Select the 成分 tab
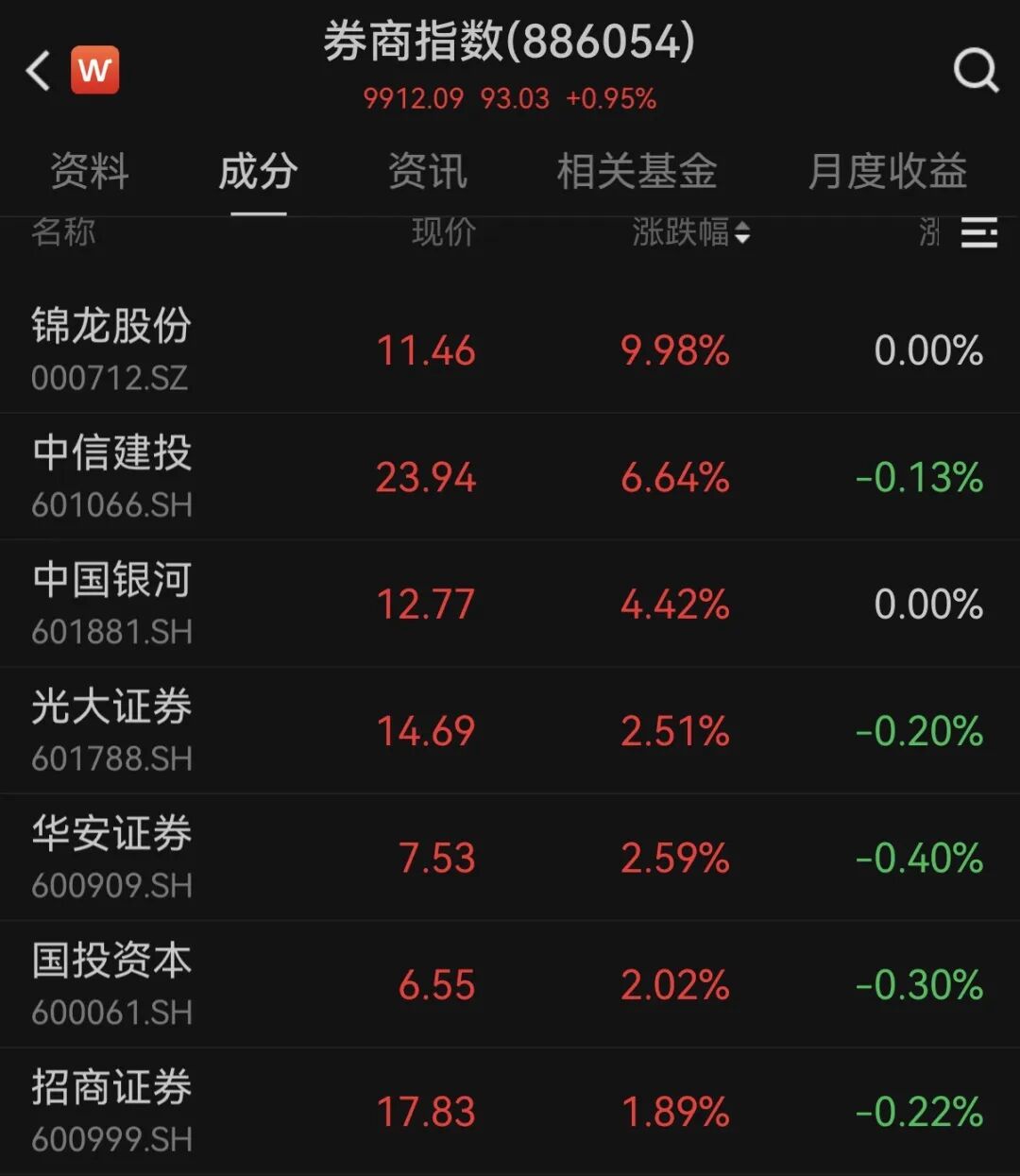1020x1176 pixels. click(x=258, y=172)
